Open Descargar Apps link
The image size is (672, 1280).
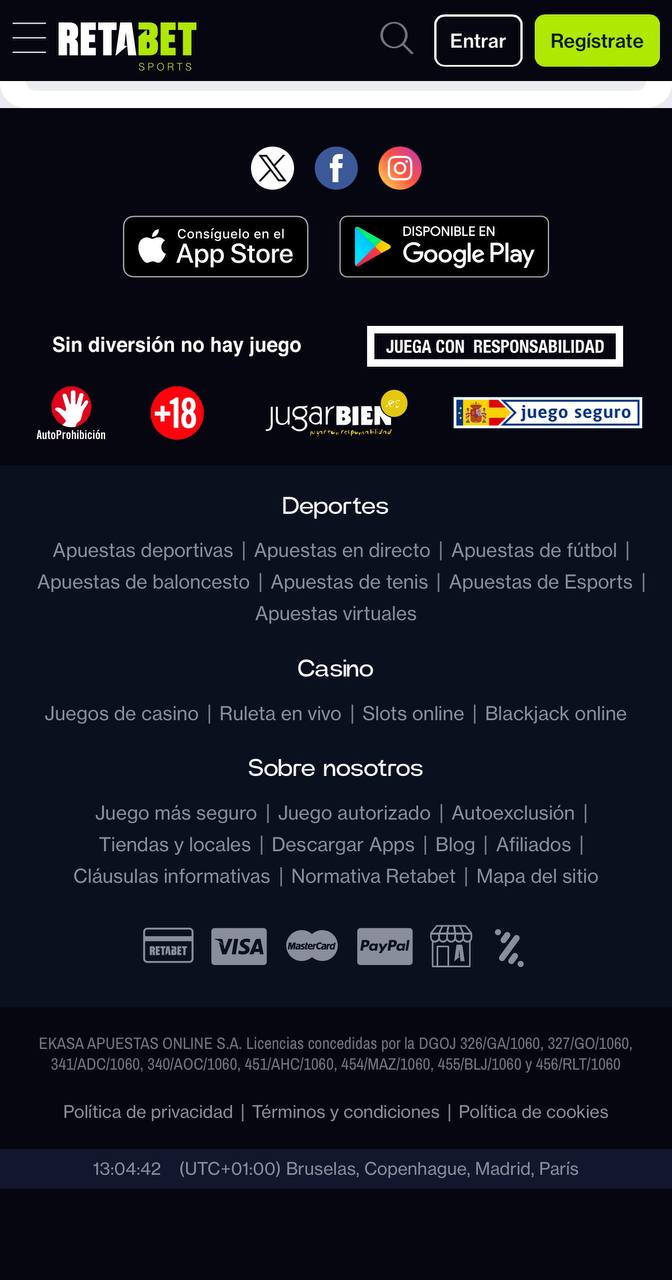343,845
